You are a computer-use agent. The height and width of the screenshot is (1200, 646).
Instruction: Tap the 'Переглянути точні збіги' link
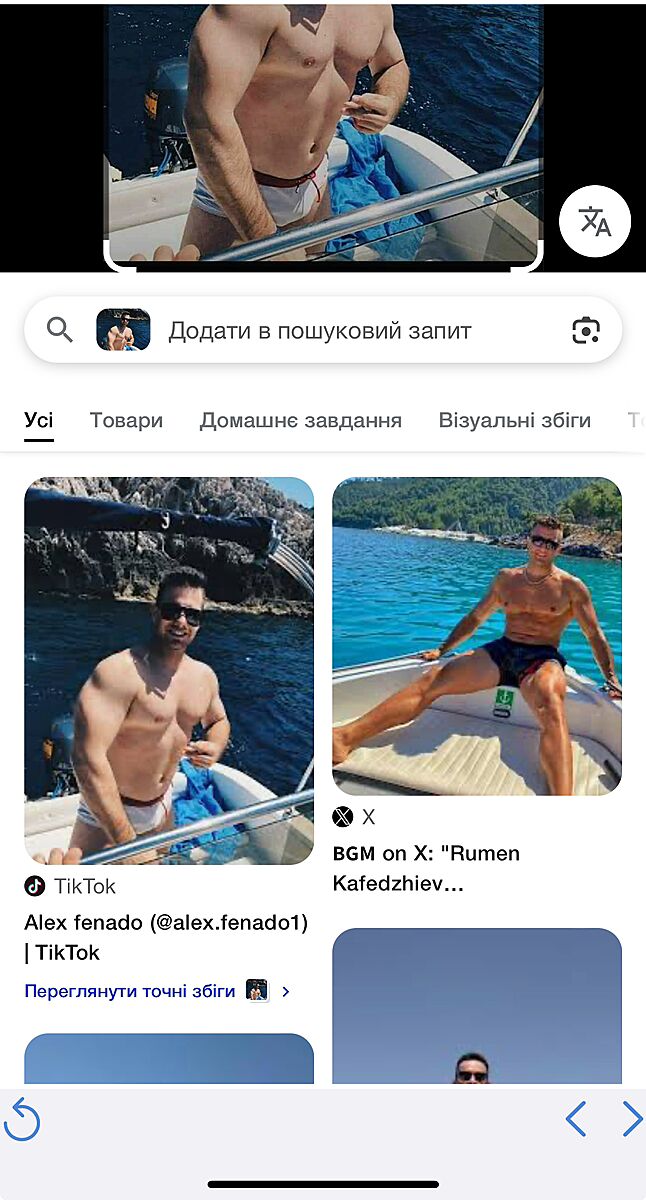[x=130, y=991]
